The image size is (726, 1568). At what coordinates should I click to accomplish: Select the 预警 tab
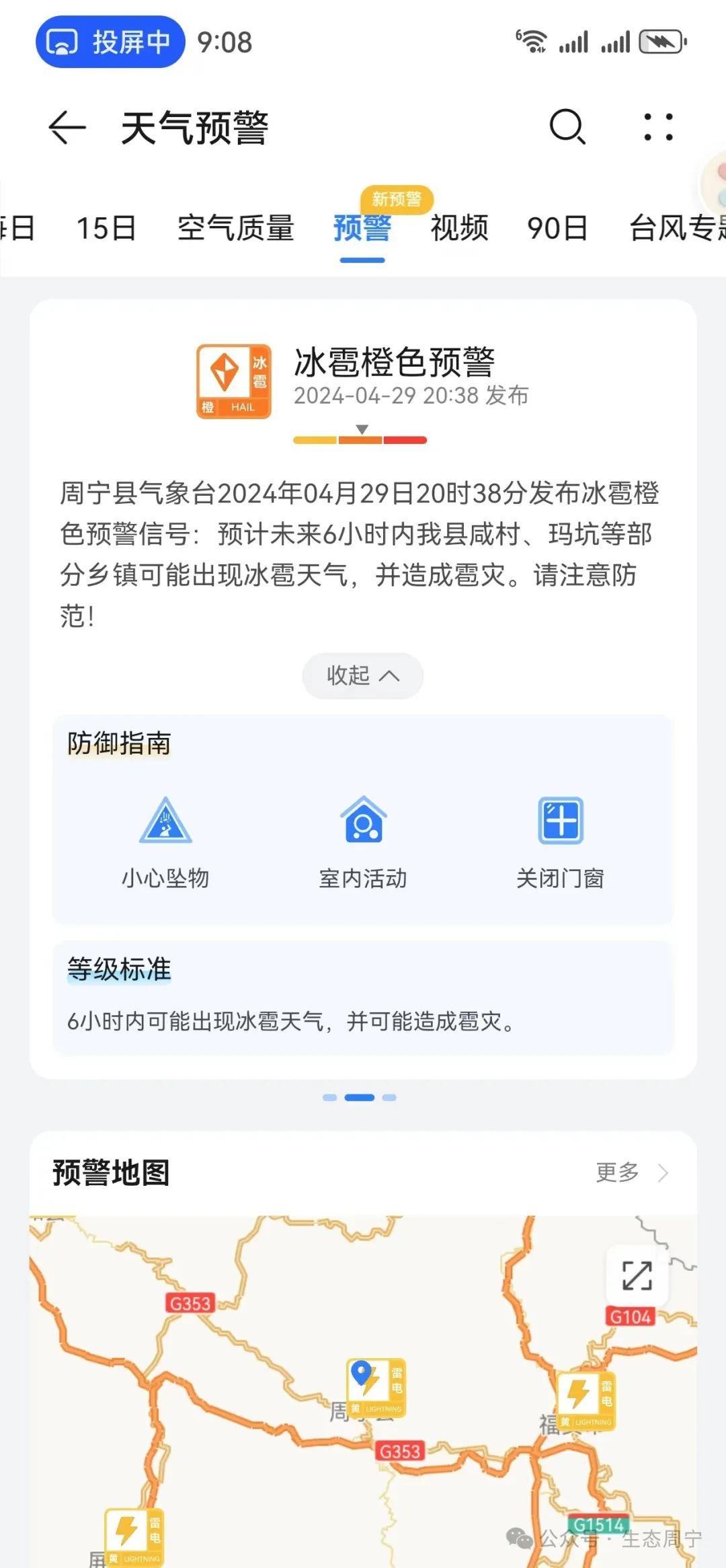pos(362,228)
